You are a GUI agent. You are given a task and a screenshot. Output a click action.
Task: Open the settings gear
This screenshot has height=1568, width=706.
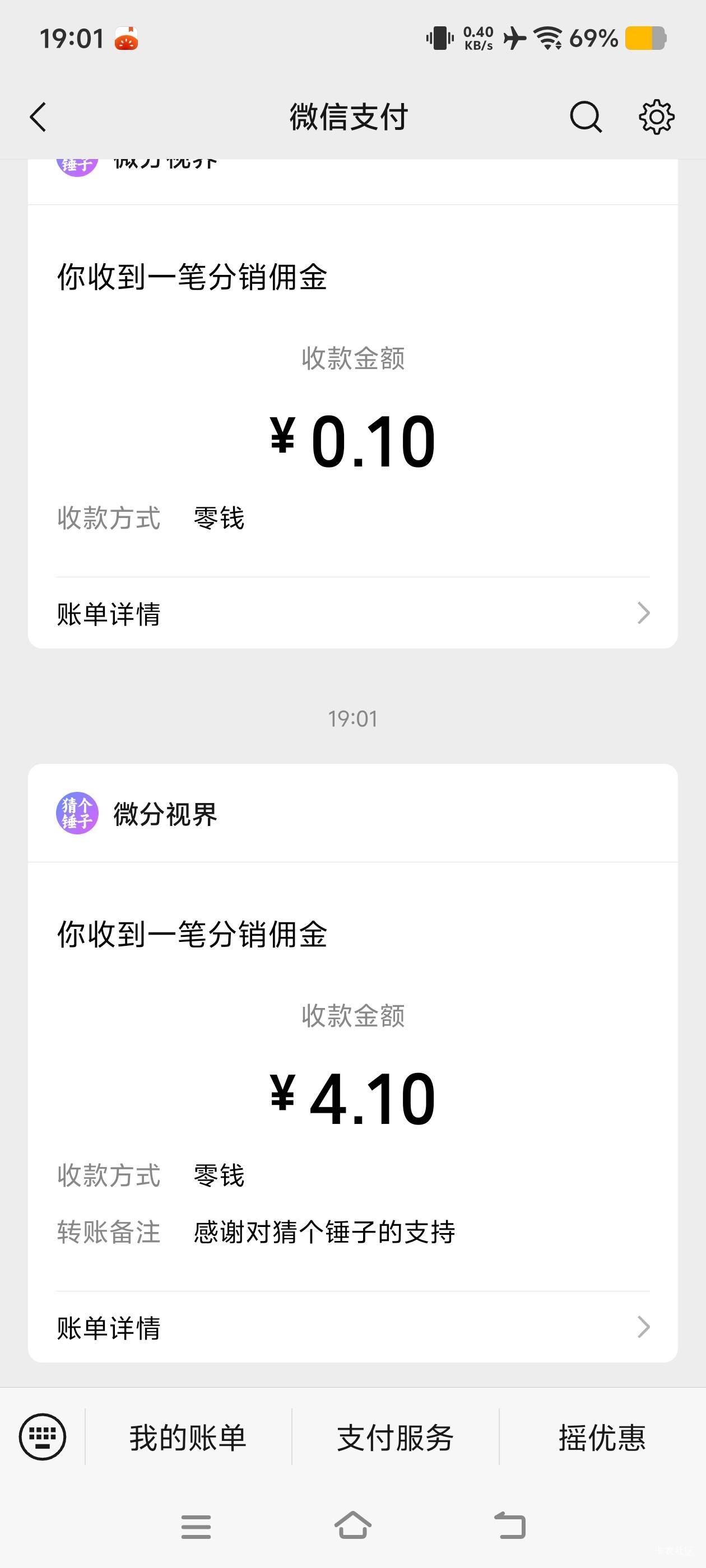pos(656,116)
